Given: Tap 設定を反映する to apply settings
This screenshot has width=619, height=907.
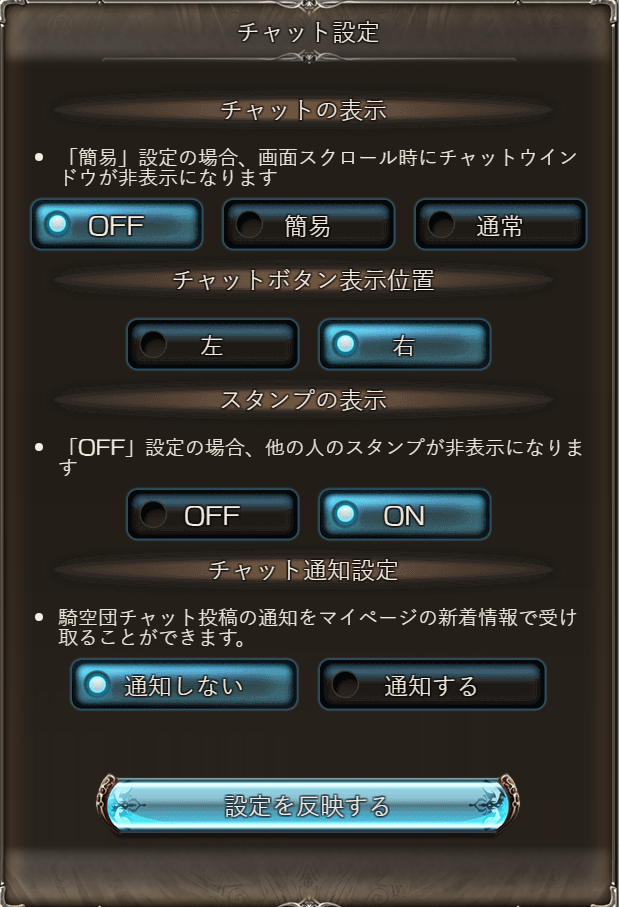Looking at the screenshot, I should pyautogui.click(x=308, y=805).
